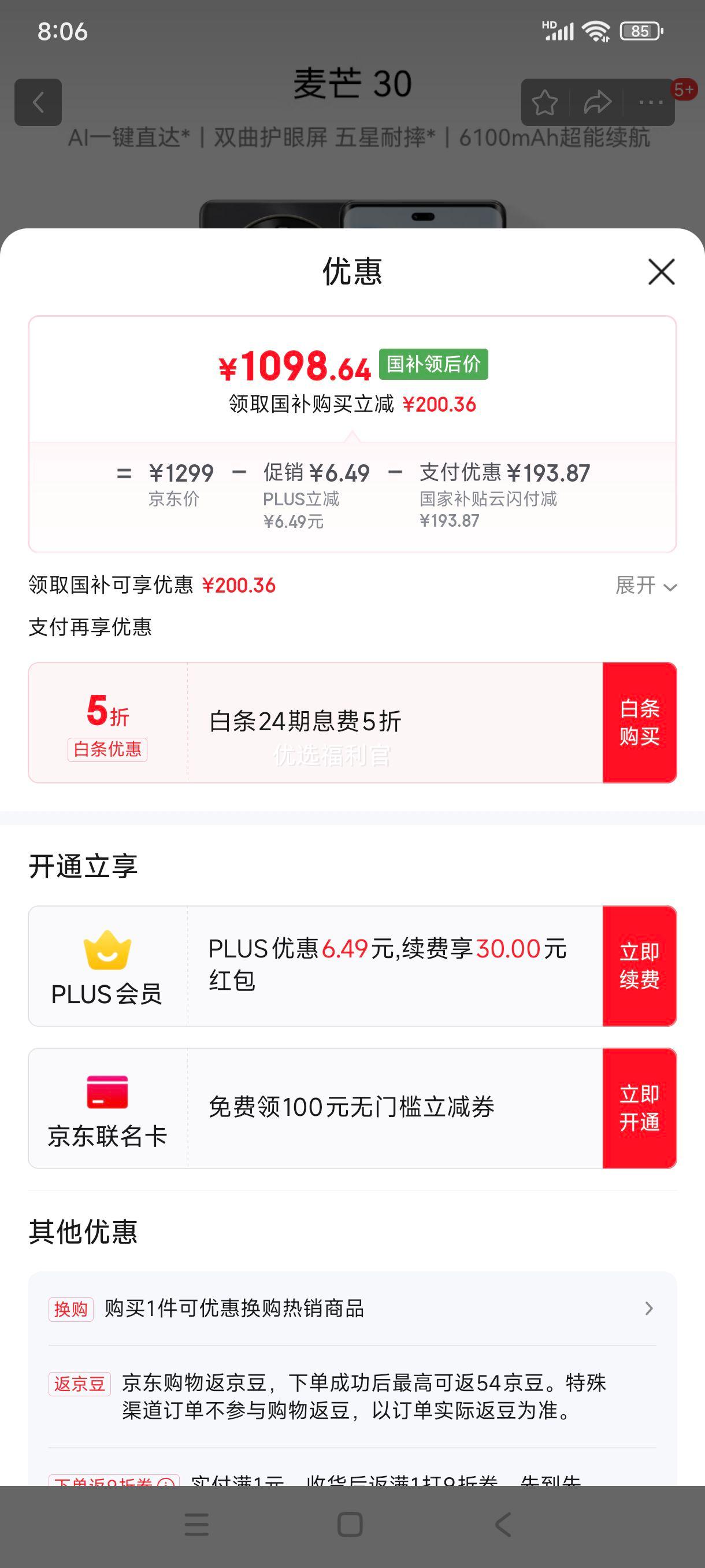Tap 立即开通 for the 京东联名卡

click(639, 1108)
